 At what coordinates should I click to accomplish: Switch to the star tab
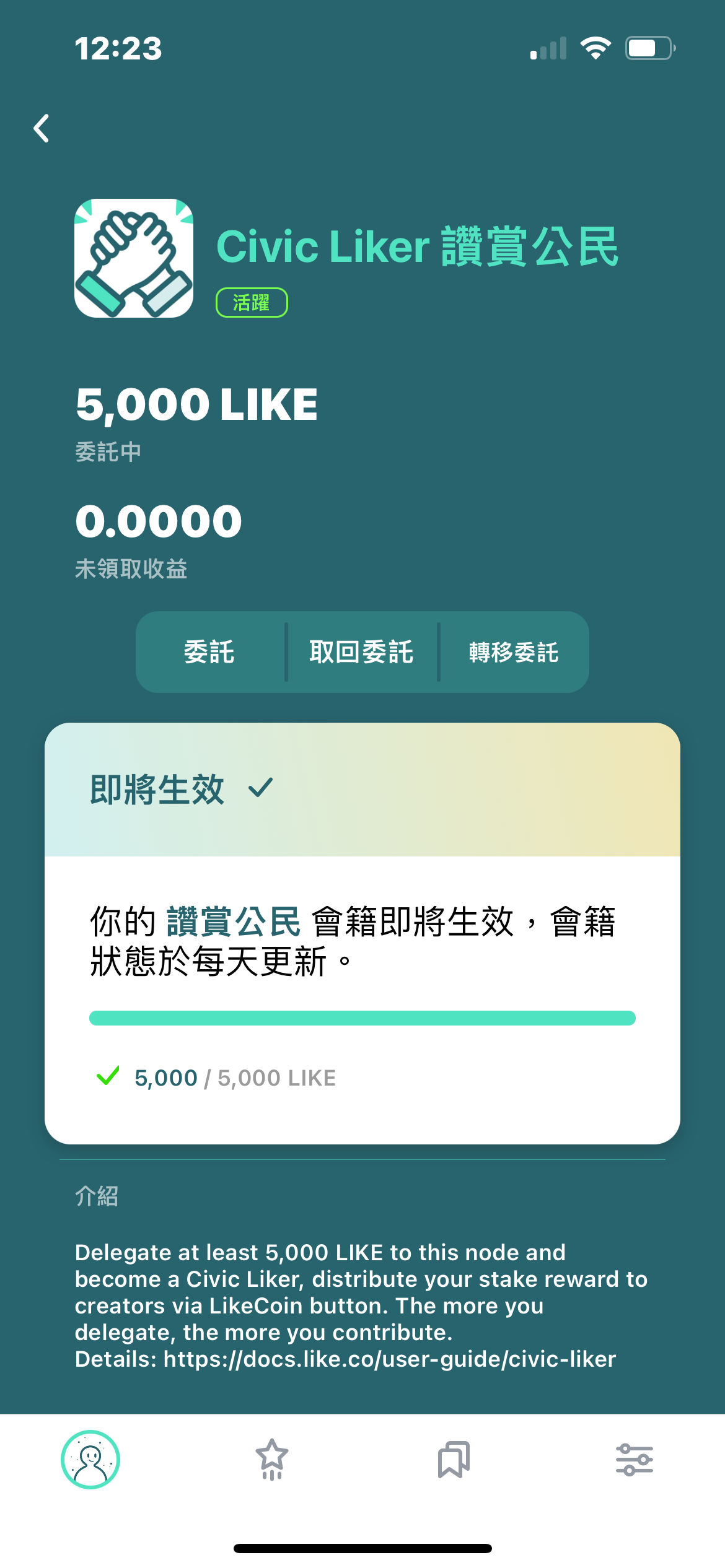point(272,1460)
